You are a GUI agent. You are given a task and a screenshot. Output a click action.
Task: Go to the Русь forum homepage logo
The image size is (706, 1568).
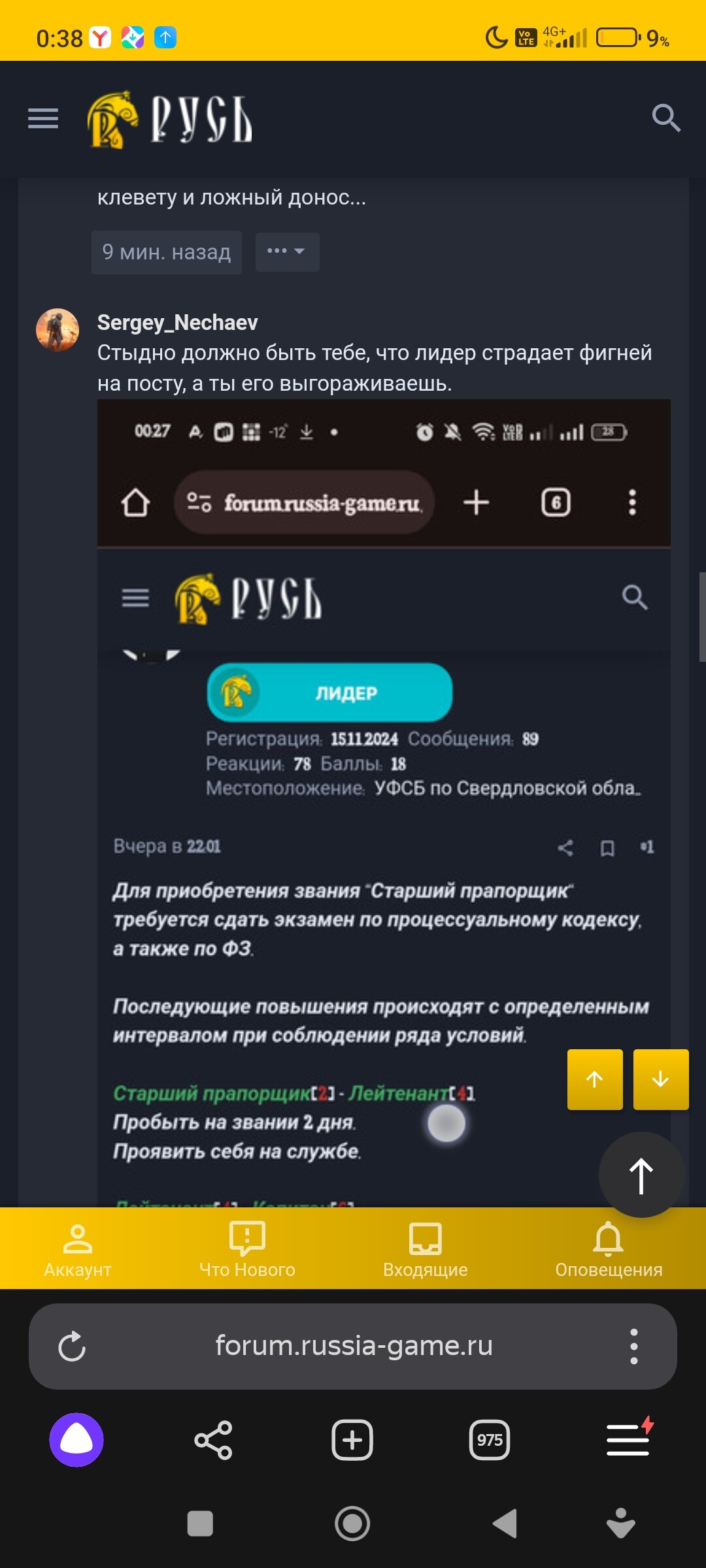tap(170, 119)
